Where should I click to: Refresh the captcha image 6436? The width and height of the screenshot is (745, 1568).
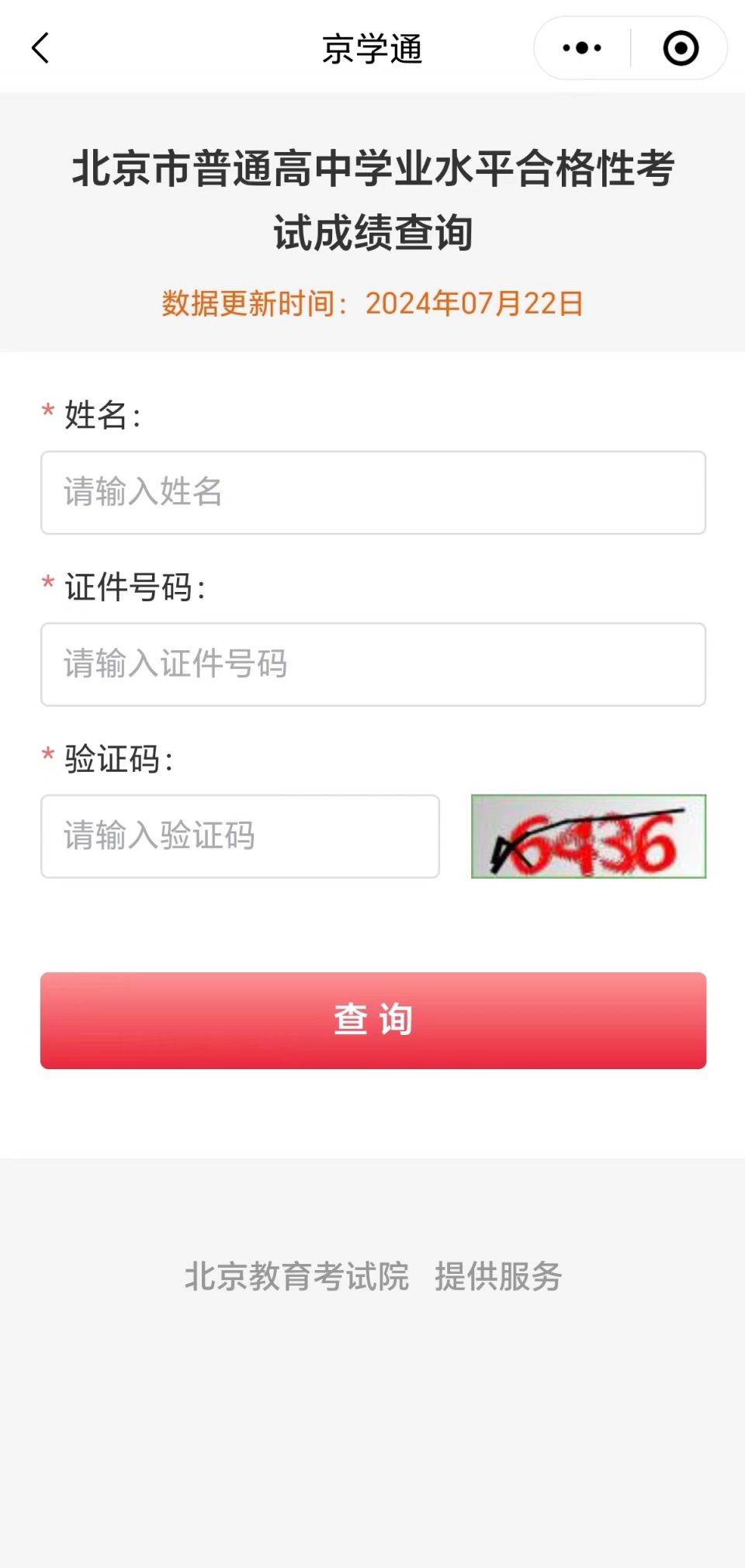588,836
